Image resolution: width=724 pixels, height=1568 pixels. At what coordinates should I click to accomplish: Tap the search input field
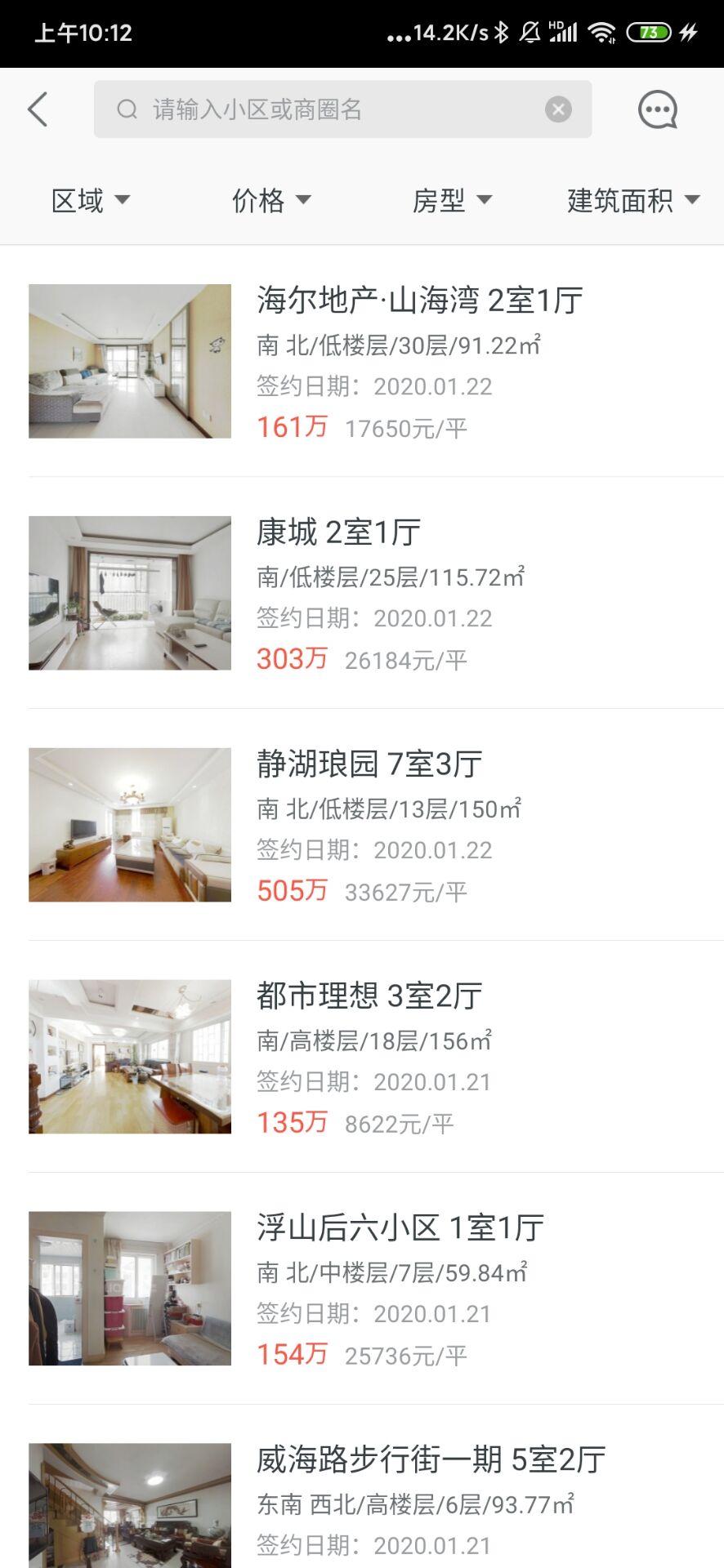[327, 109]
